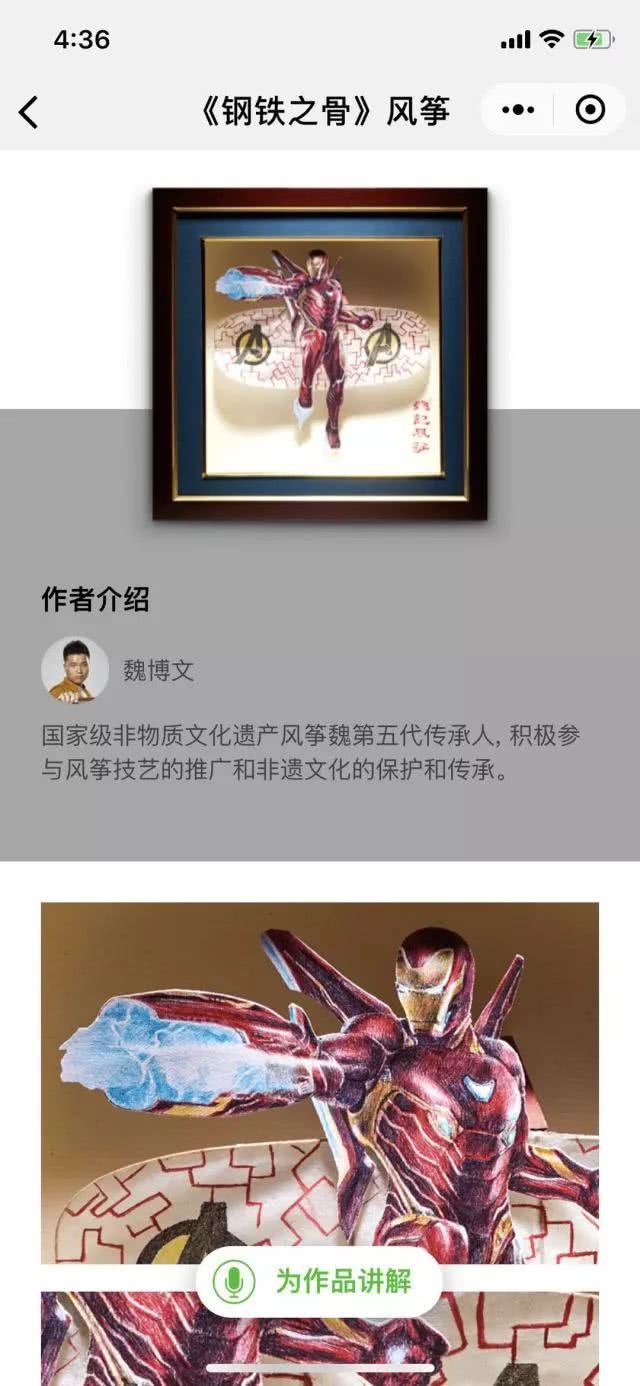Open author 魏博文's avatar

point(75,669)
